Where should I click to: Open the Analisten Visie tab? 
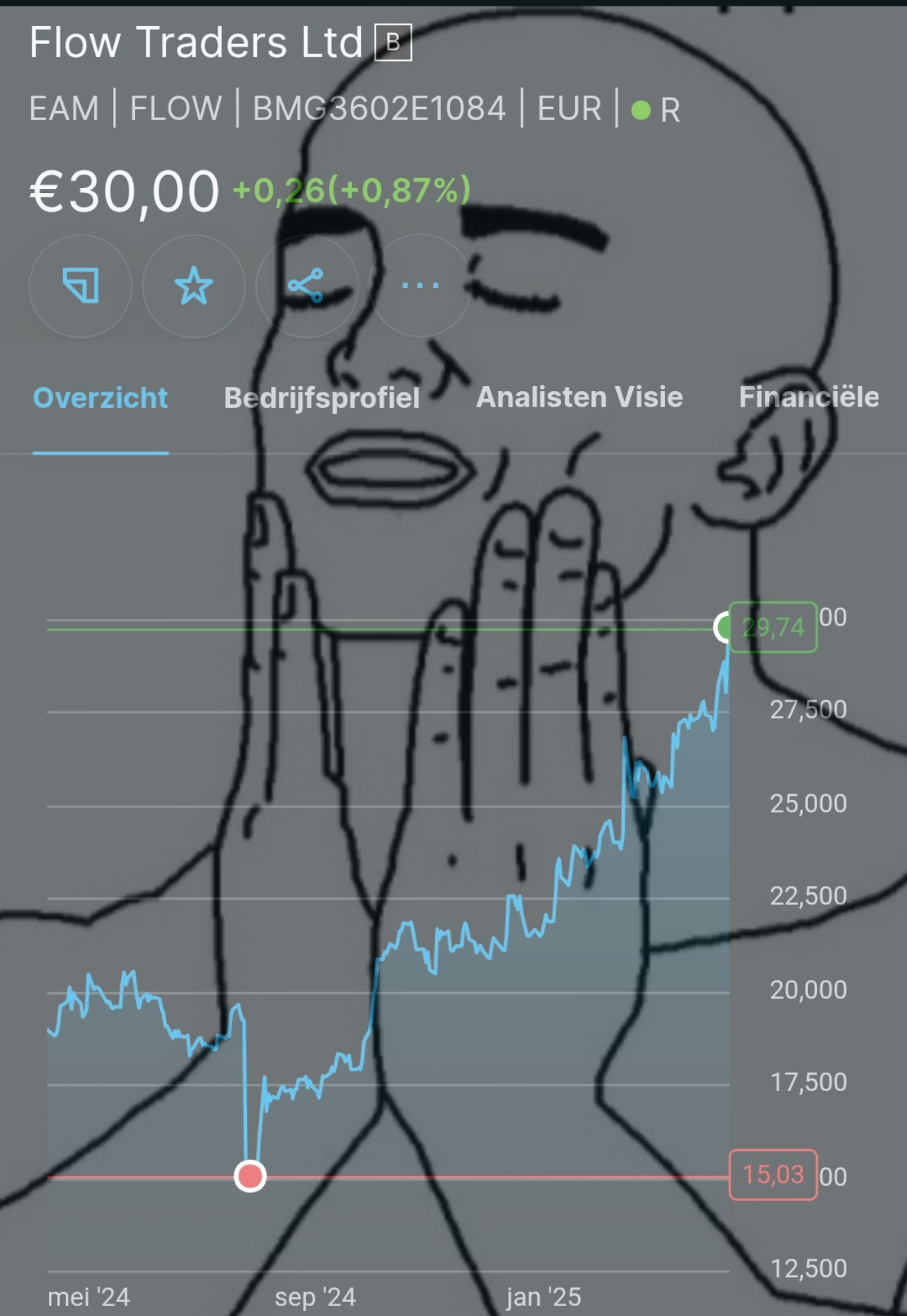[x=579, y=397]
